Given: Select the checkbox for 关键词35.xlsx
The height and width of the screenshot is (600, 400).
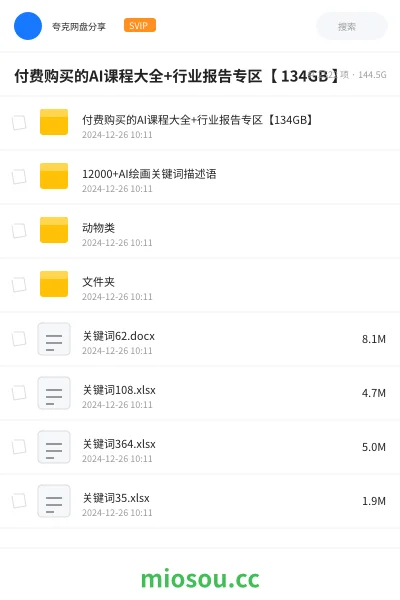Looking at the screenshot, I should (19, 501).
